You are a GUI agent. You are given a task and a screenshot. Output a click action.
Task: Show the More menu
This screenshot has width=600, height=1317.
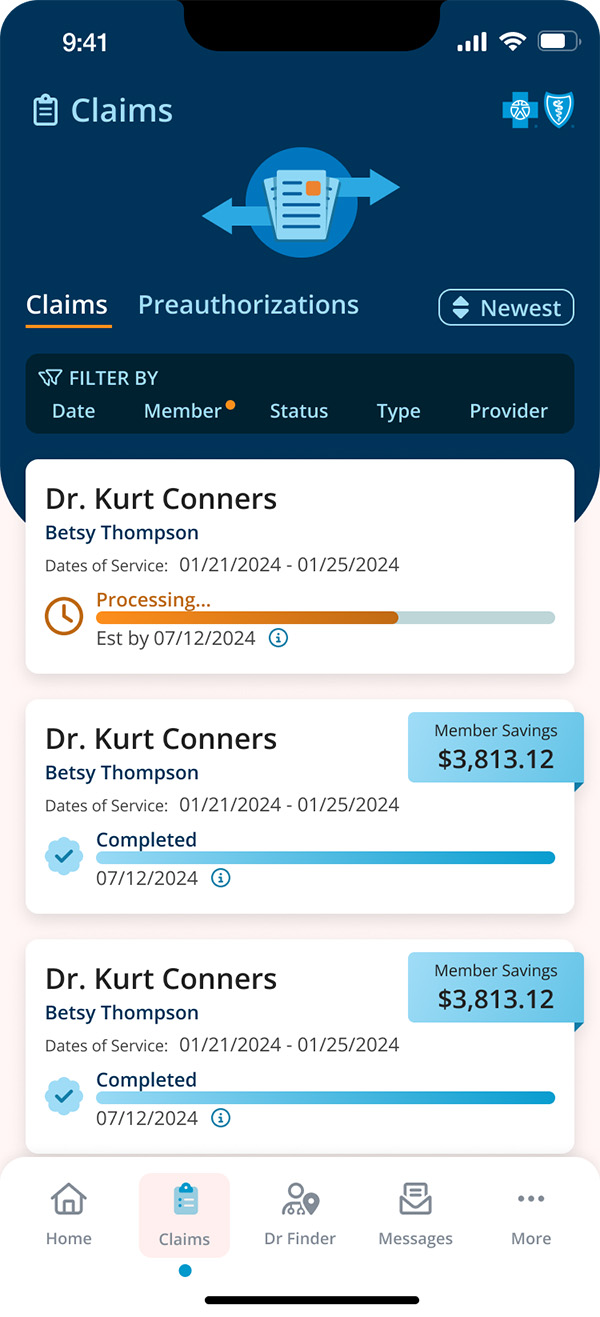(x=531, y=1214)
